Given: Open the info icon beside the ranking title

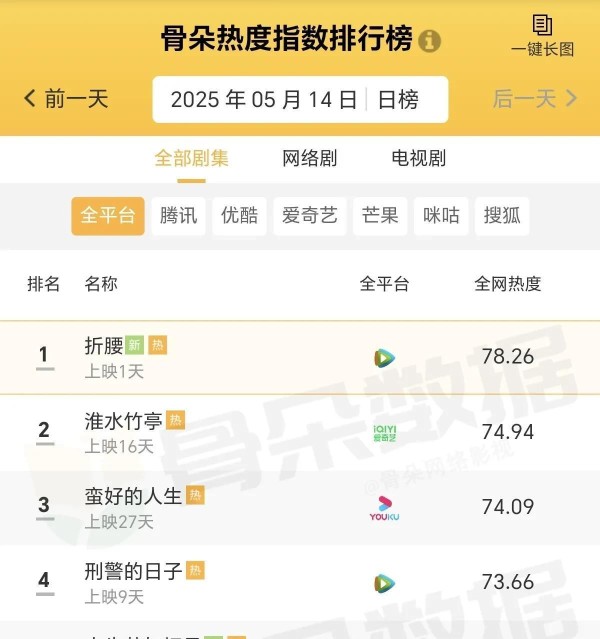Looking at the screenshot, I should point(430,41).
